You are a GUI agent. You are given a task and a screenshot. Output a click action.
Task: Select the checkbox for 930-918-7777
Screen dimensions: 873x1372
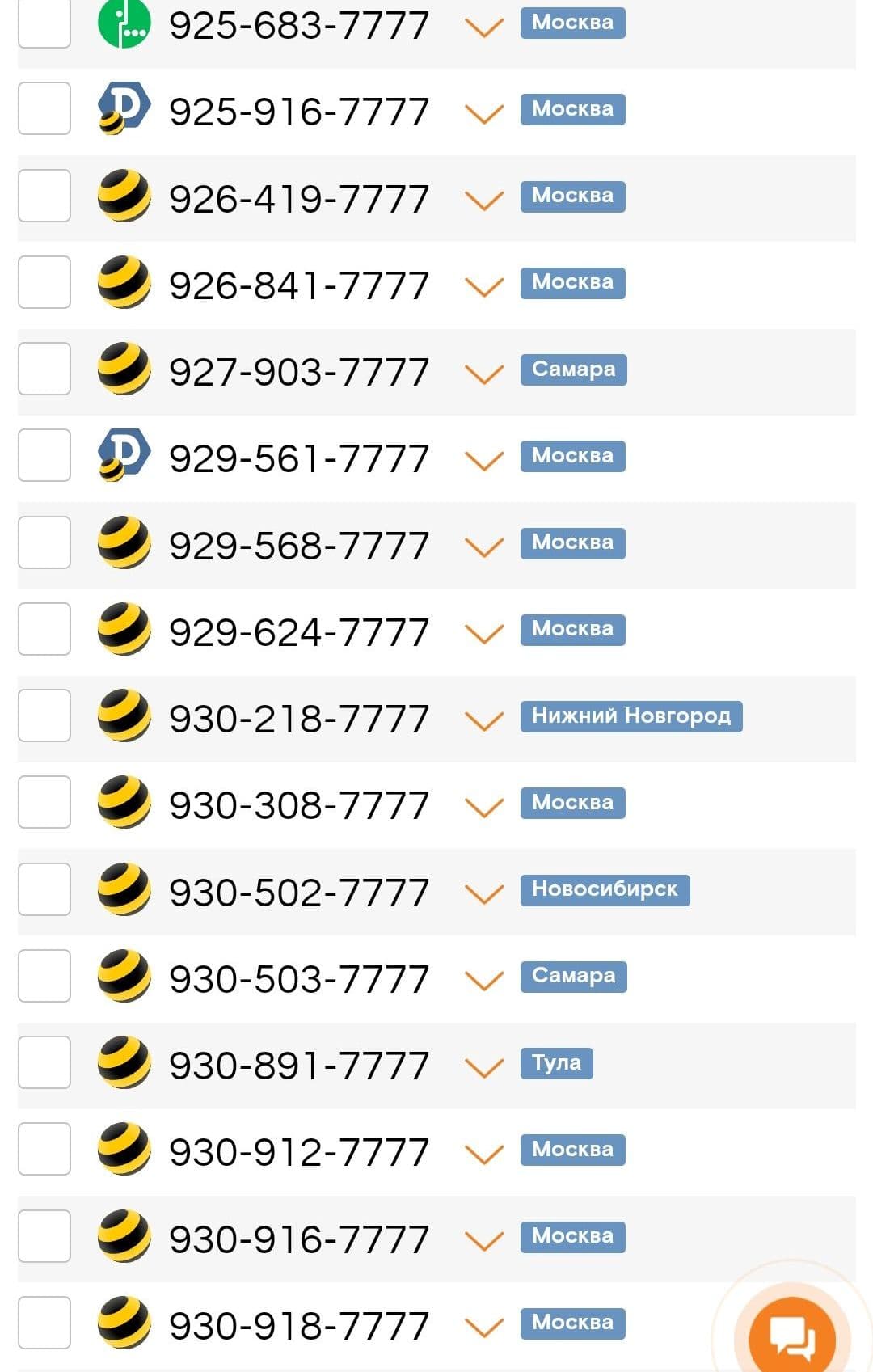coord(44,1323)
